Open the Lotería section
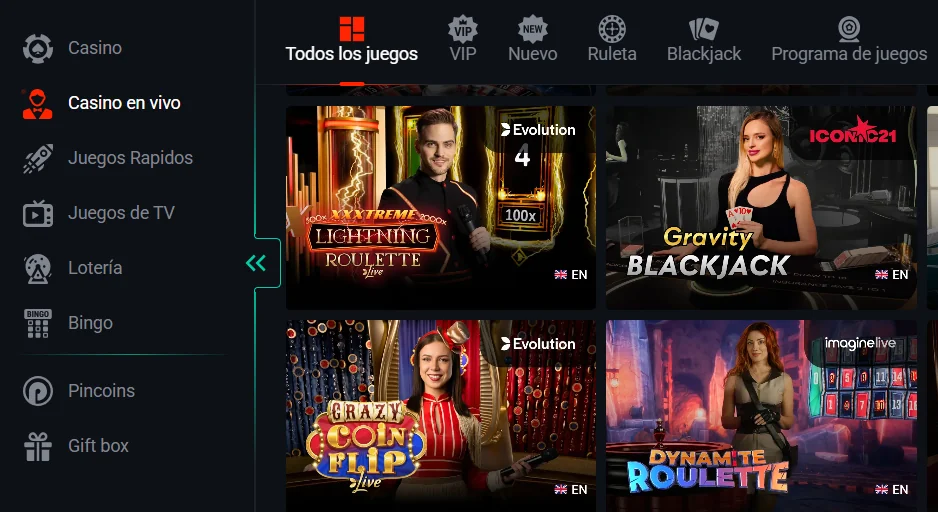The height and width of the screenshot is (512, 938). 94,268
